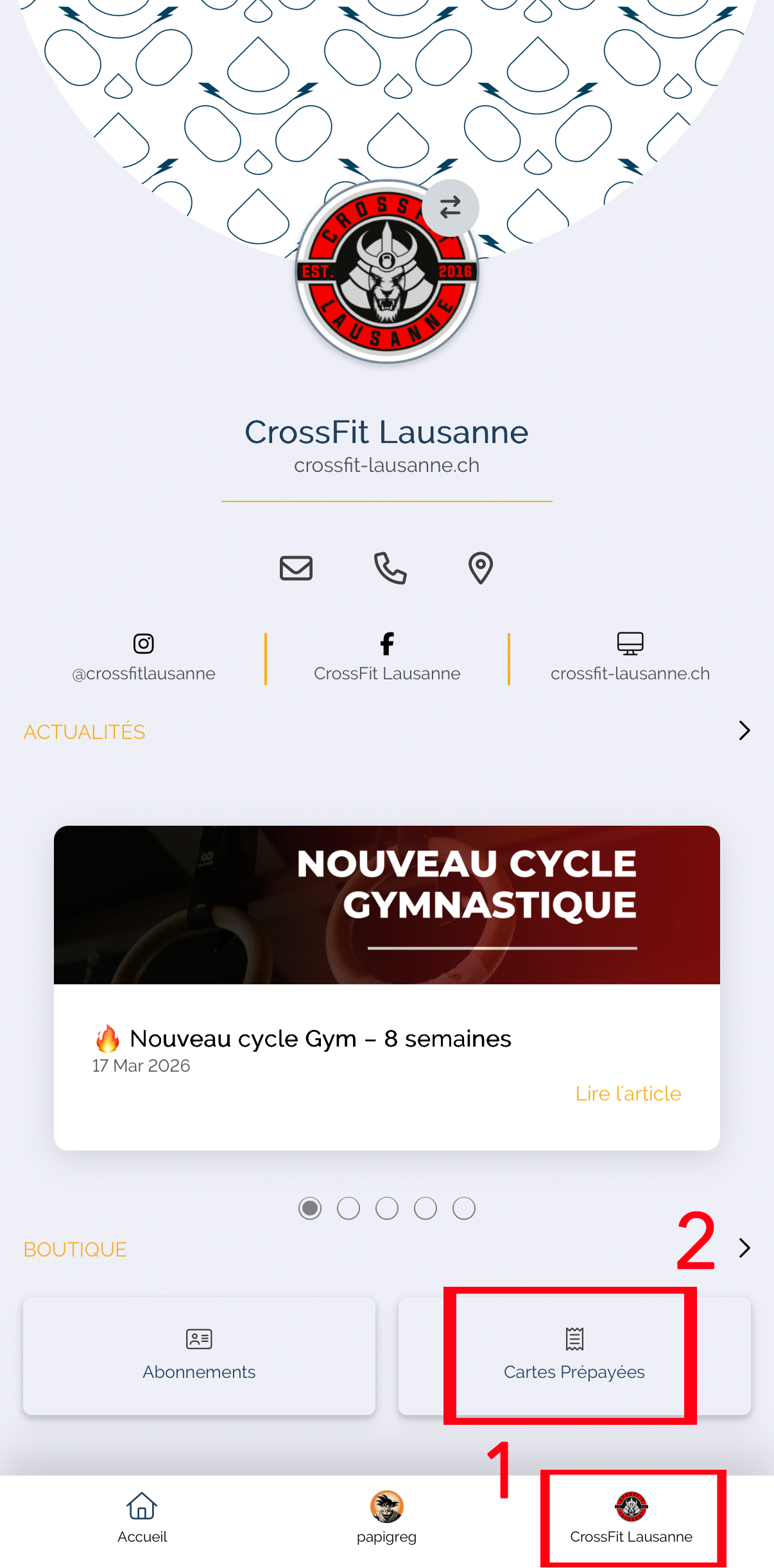Open the Abonnements shop card
This screenshot has height=1568, width=774.
click(199, 1356)
